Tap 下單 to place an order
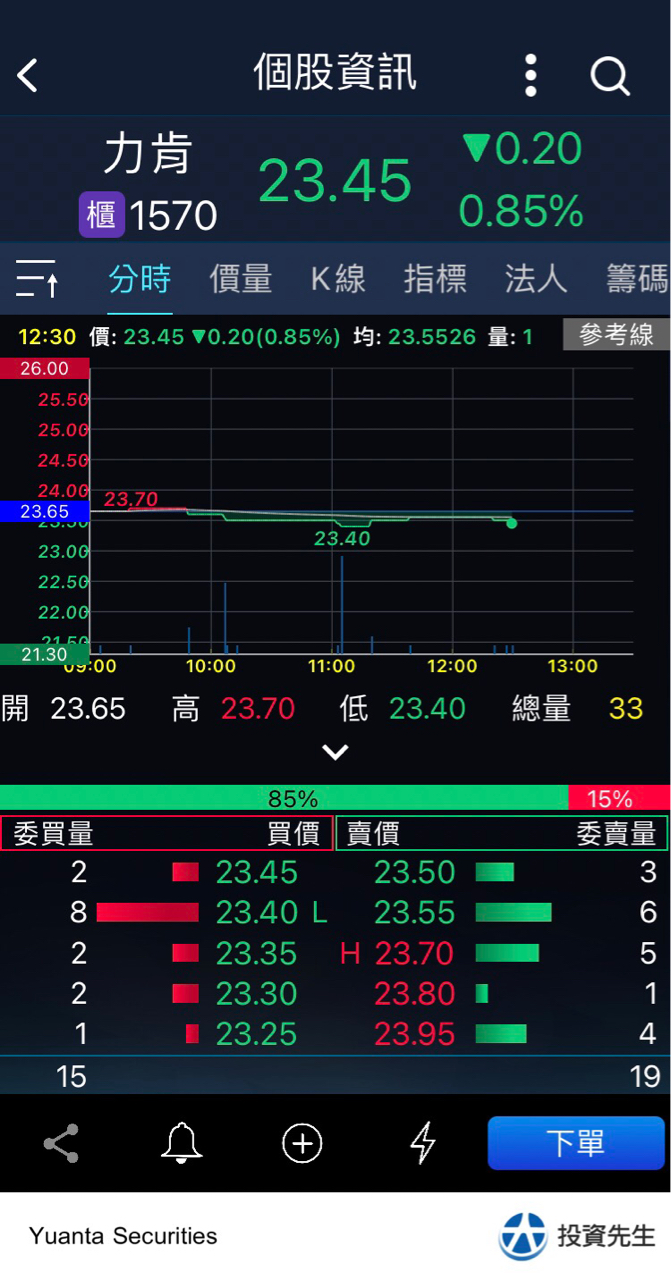 (x=575, y=1143)
